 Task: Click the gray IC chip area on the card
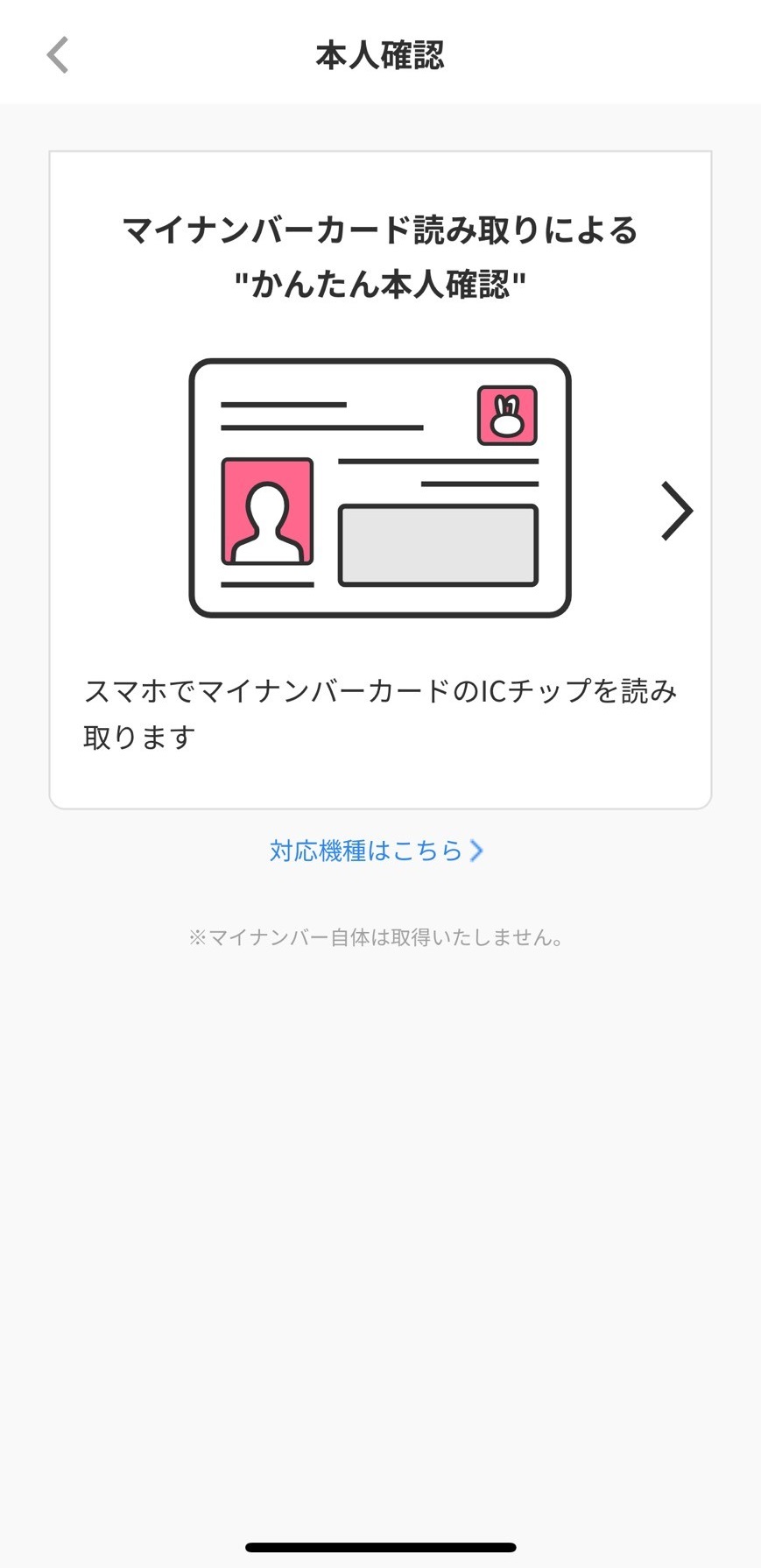coord(437,545)
